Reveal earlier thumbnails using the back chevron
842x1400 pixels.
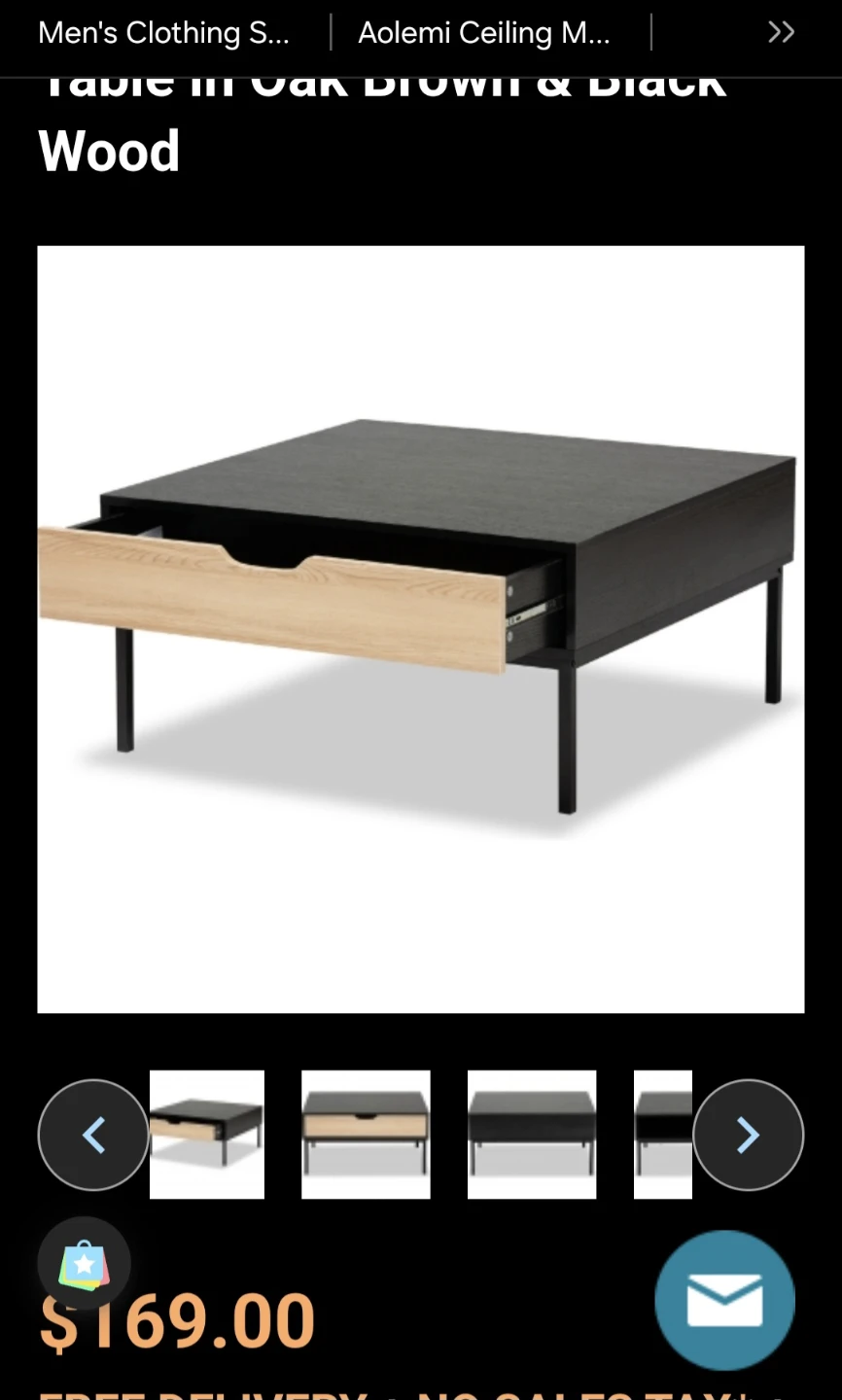tap(92, 1135)
